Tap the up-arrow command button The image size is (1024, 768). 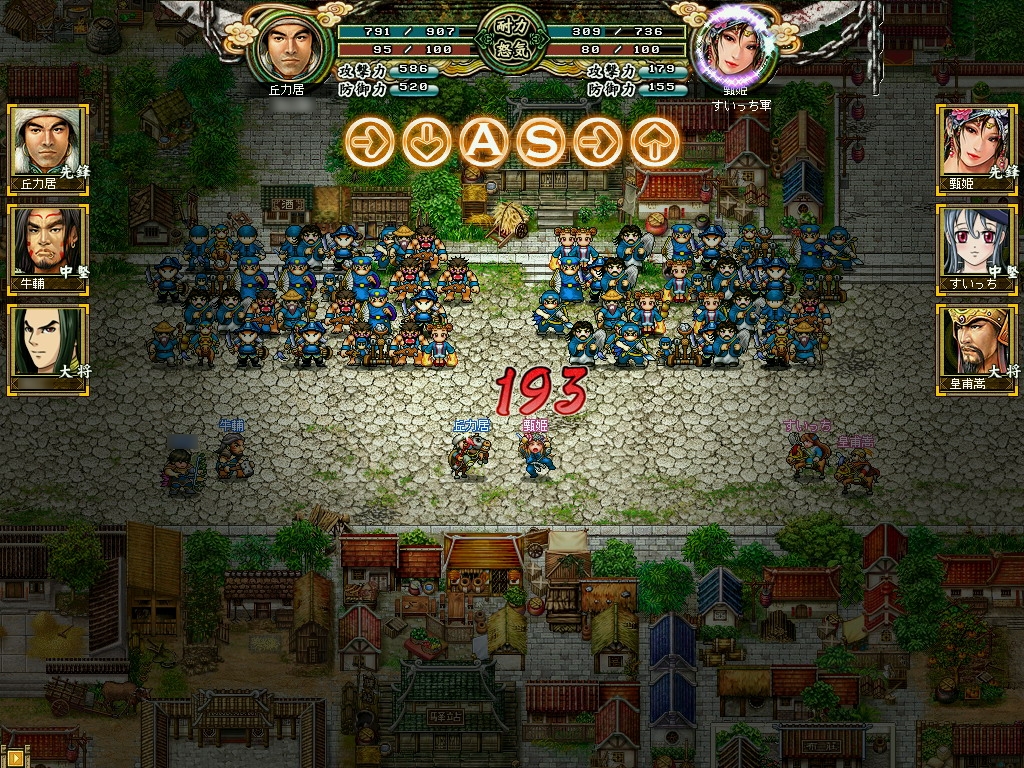654,144
